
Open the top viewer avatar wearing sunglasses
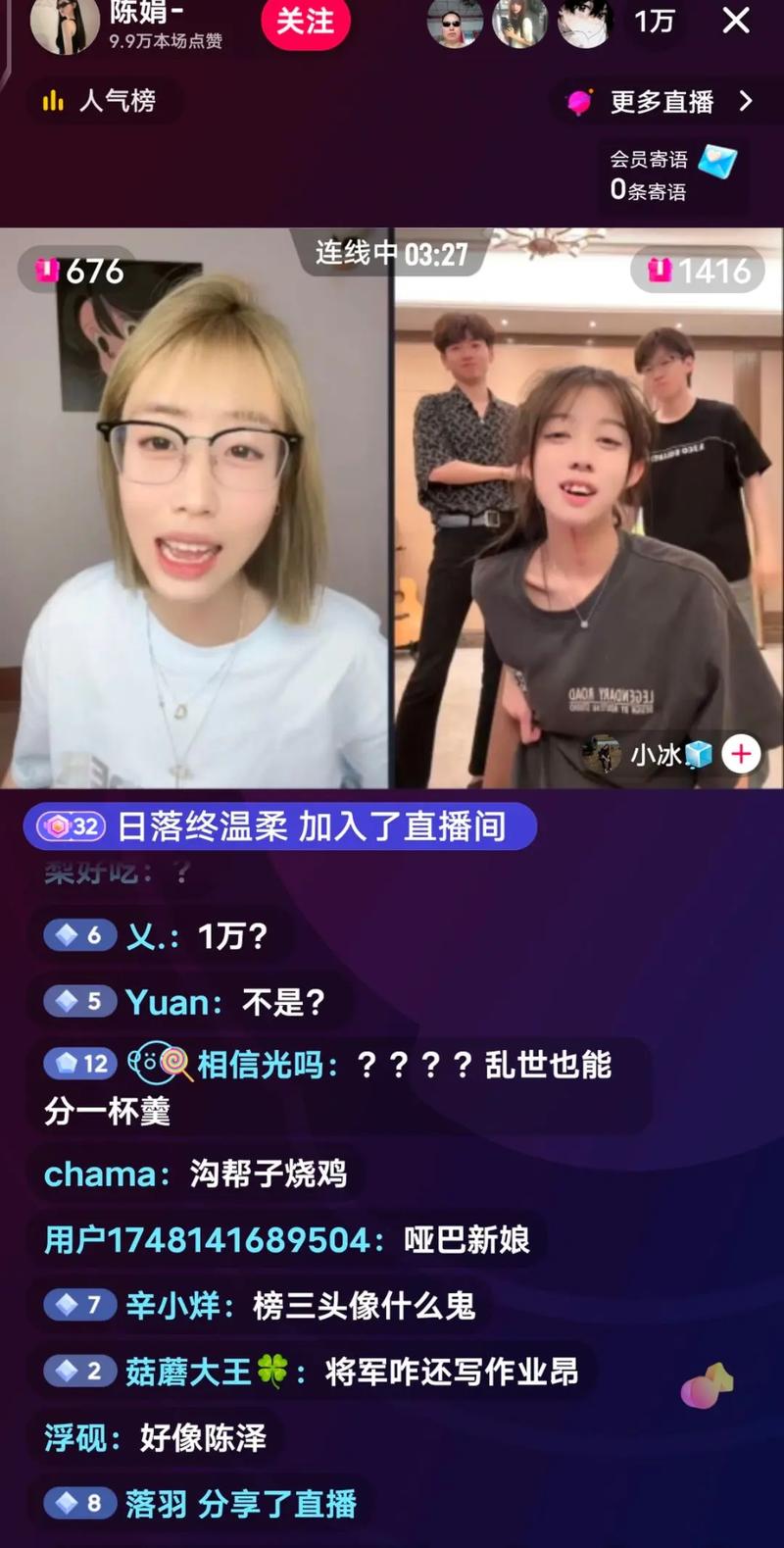tap(454, 24)
